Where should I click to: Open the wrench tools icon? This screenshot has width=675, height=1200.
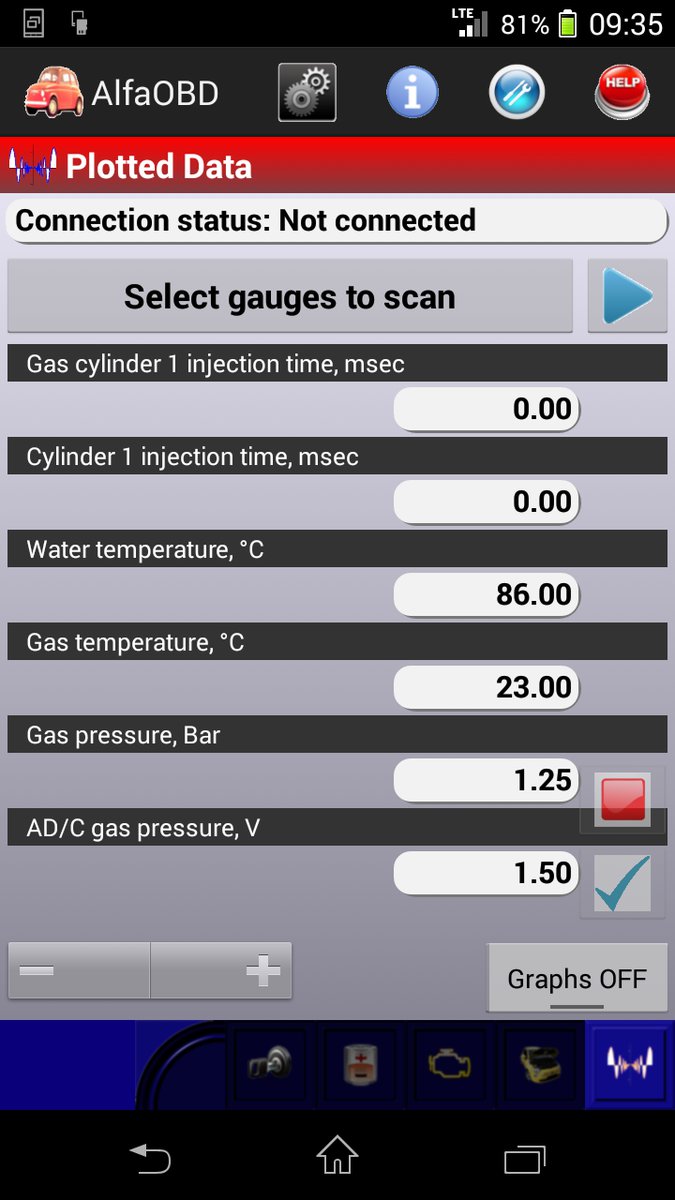pyautogui.click(x=516, y=93)
